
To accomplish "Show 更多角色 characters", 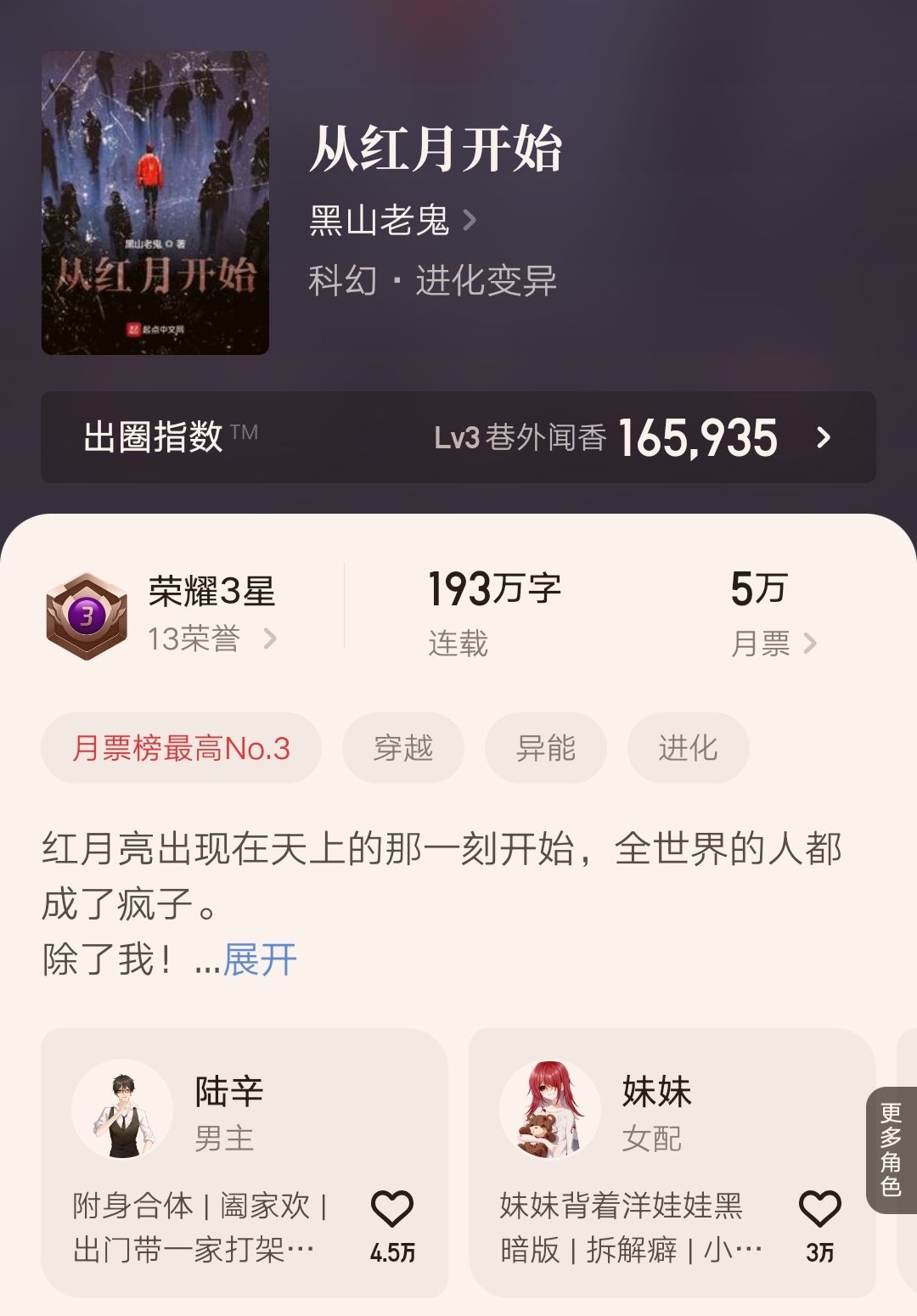I will coord(891,1150).
